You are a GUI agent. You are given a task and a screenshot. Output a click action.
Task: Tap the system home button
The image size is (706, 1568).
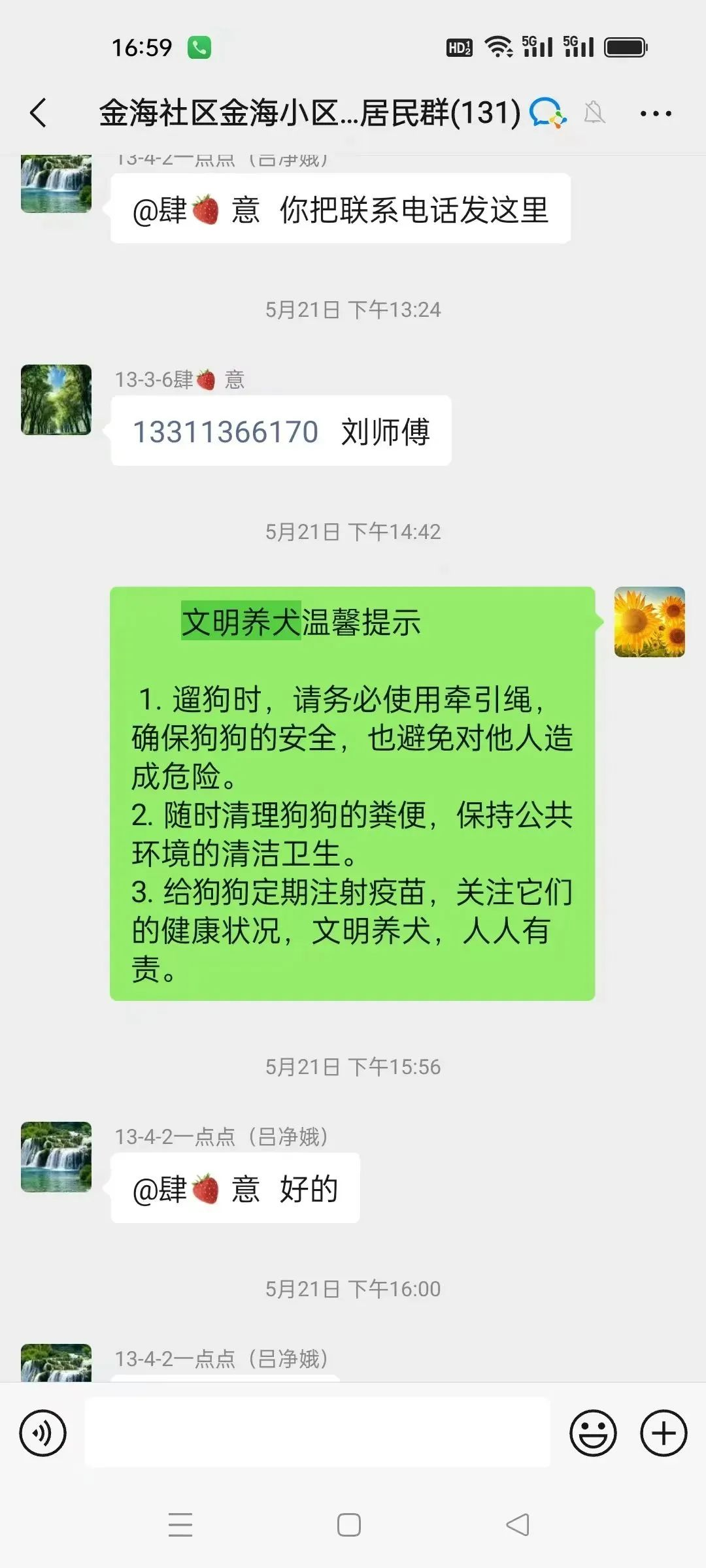(x=349, y=1525)
